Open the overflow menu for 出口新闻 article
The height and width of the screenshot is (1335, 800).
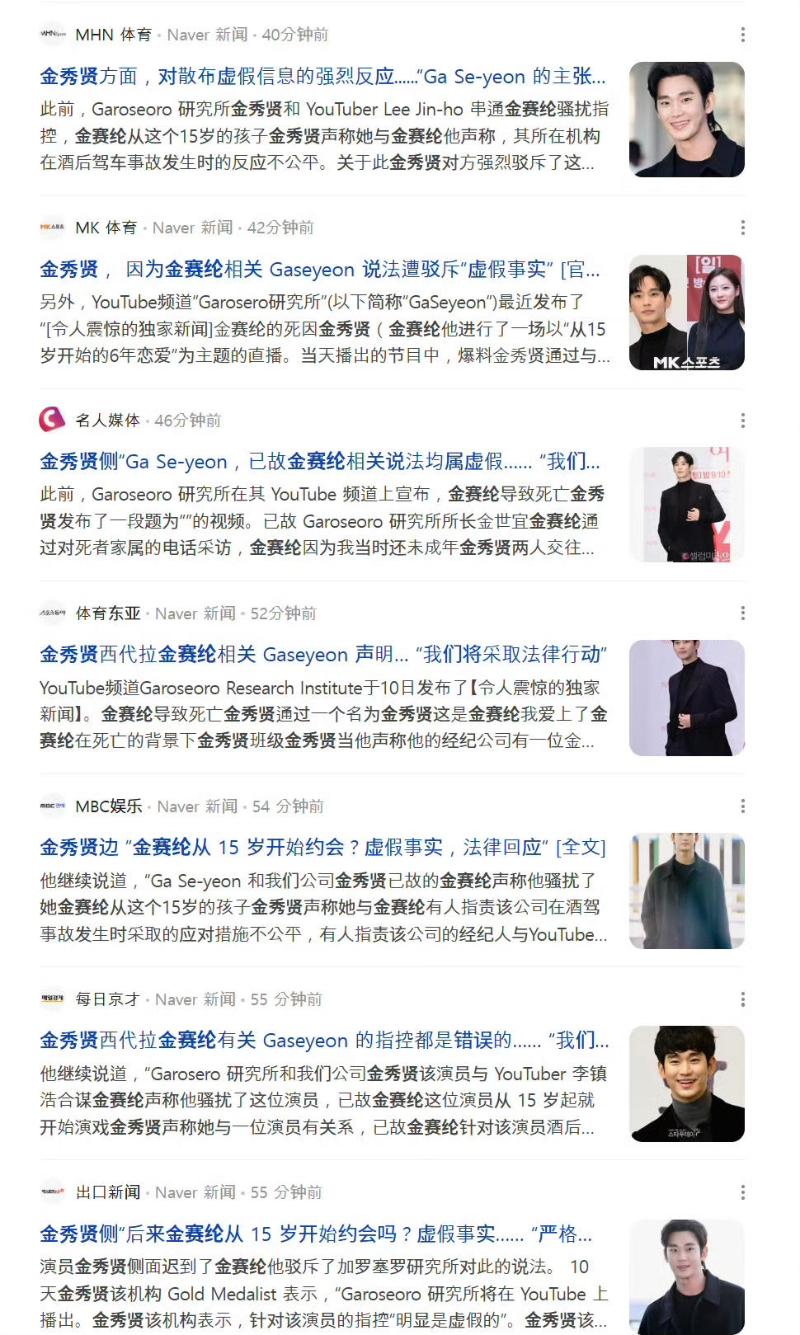click(742, 1192)
